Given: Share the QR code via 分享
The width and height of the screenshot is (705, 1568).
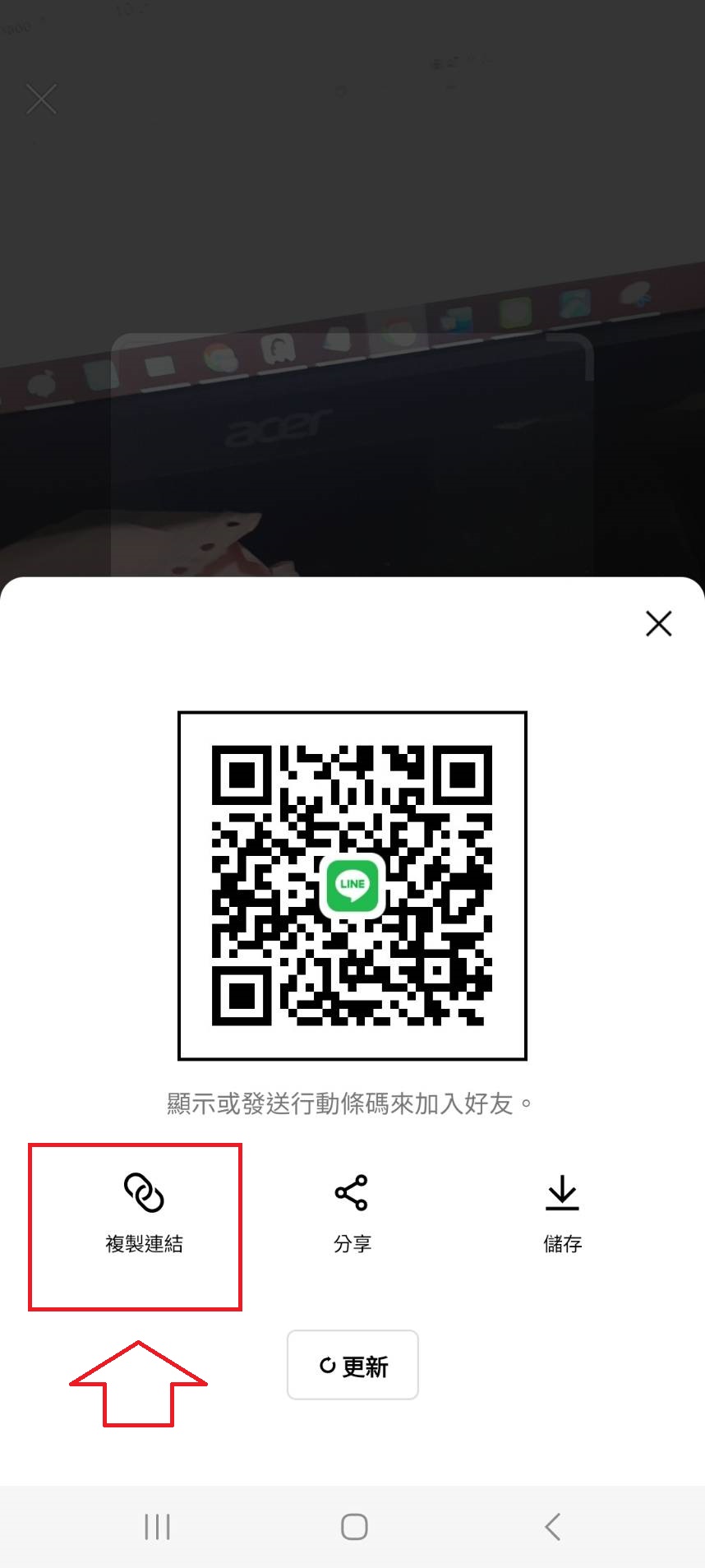Looking at the screenshot, I should click(x=352, y=1214).
